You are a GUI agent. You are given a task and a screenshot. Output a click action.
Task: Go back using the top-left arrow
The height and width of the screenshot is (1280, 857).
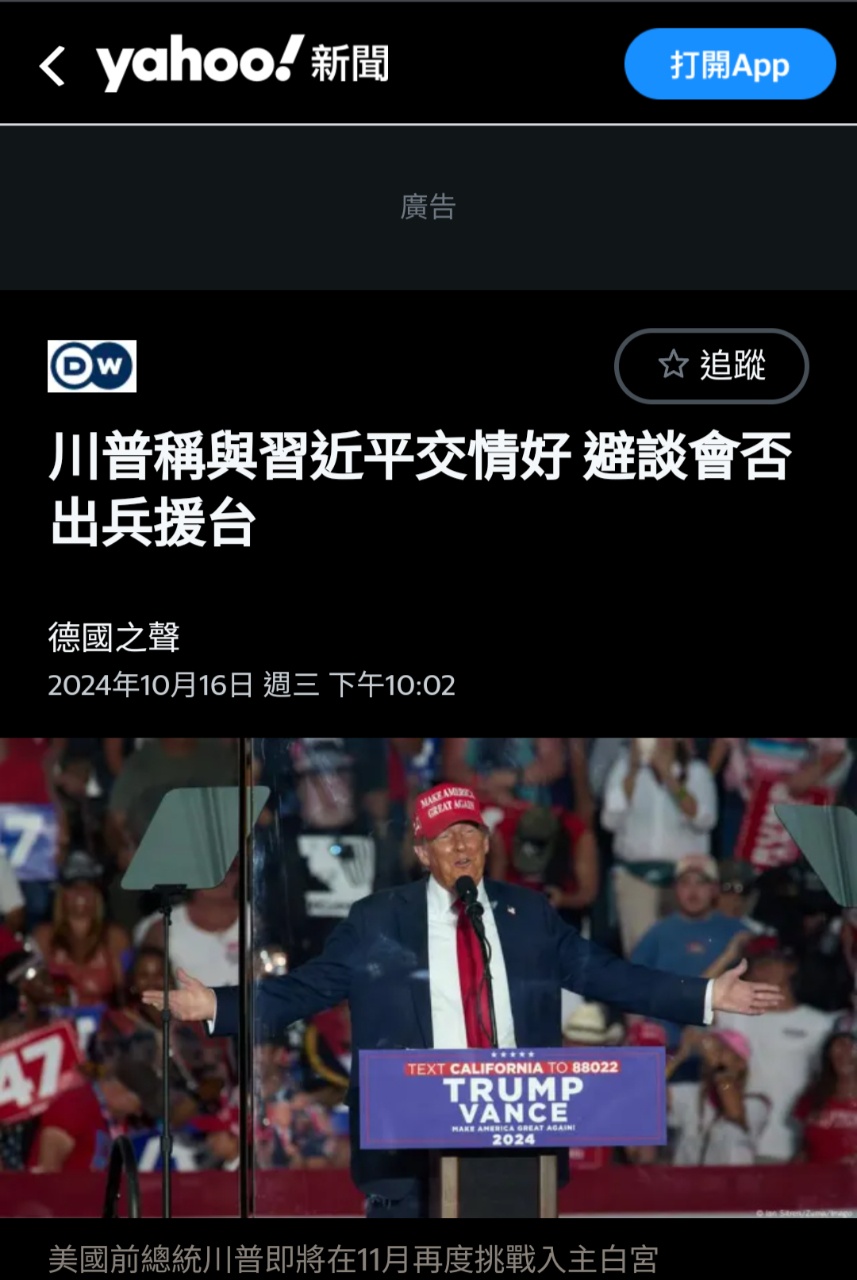52,66
